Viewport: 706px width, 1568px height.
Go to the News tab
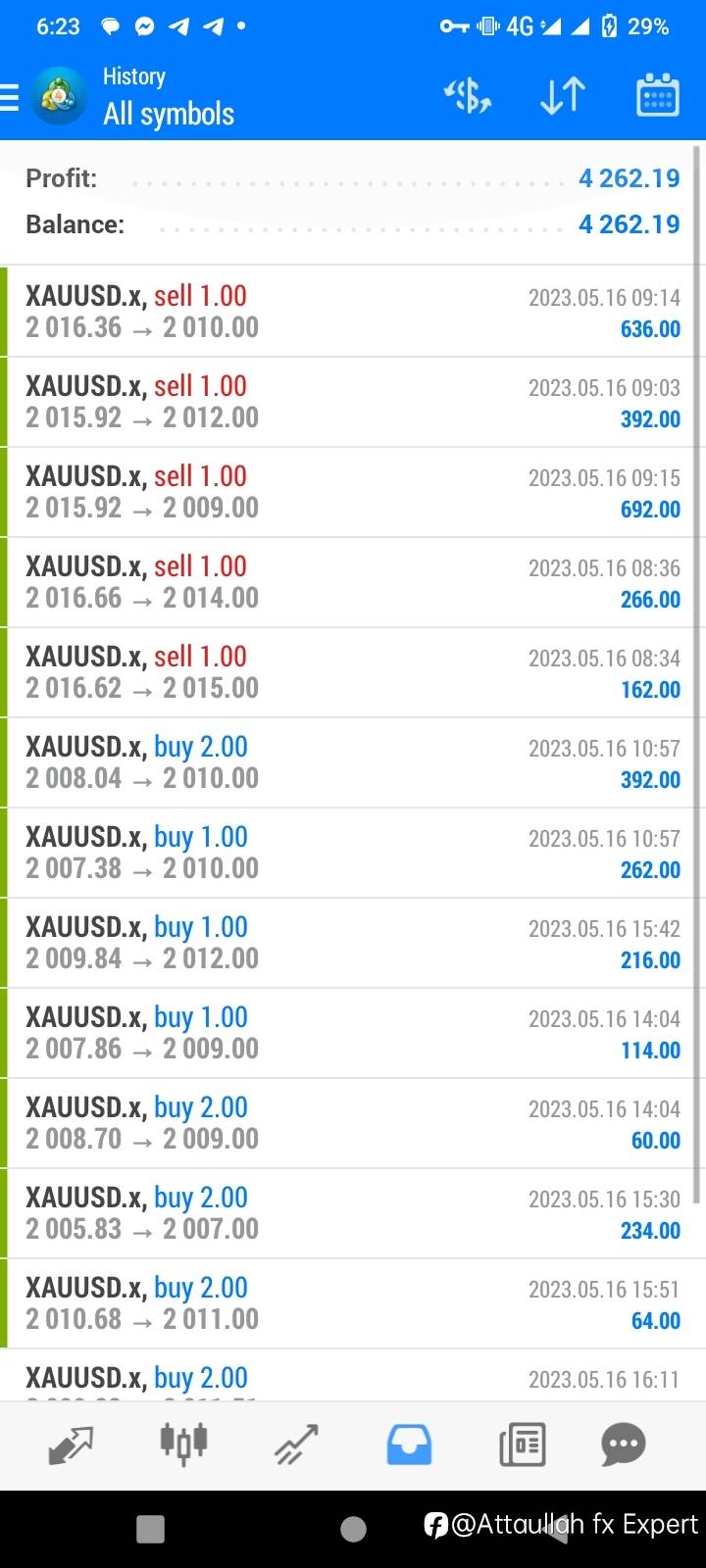(x=522, y=1445)
